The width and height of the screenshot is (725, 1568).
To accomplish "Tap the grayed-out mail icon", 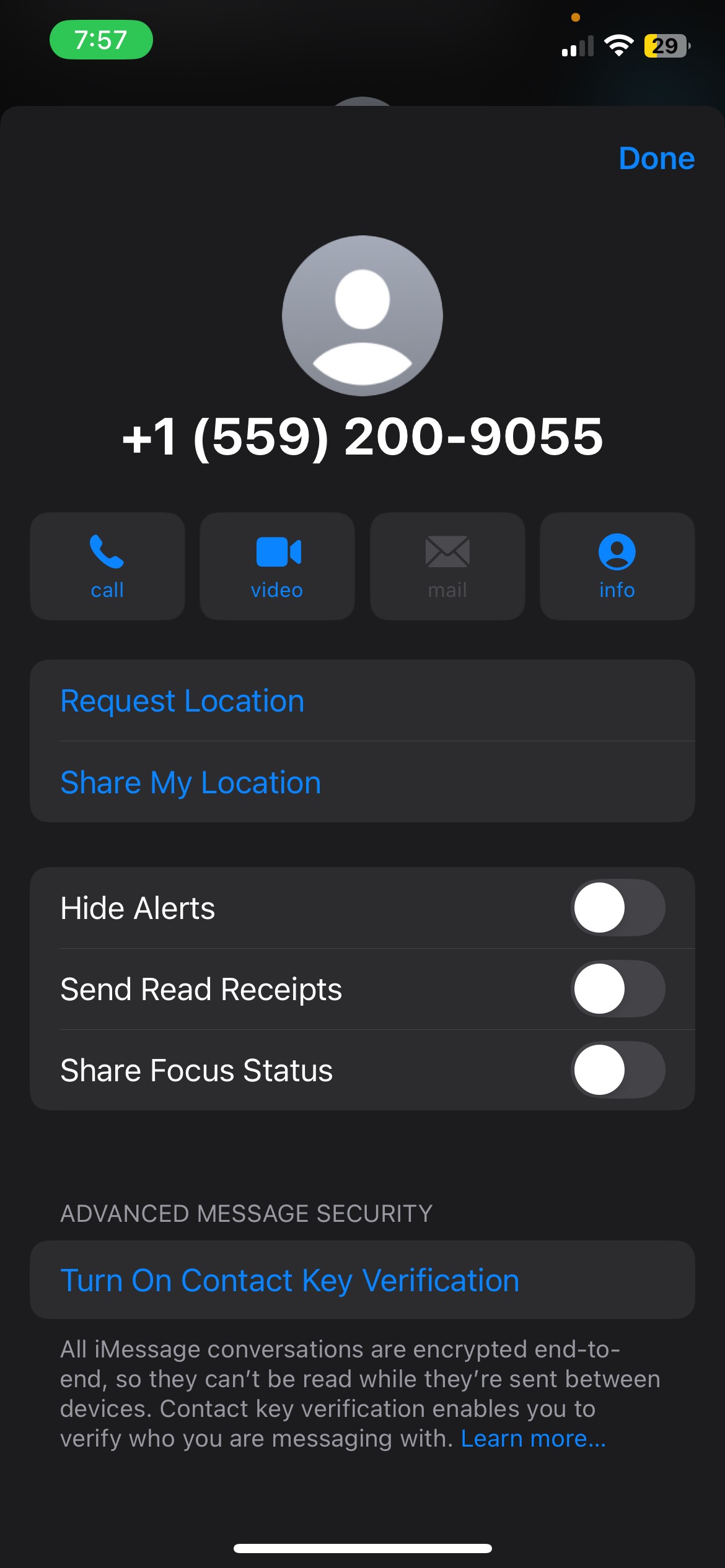I will click(447, 565).
